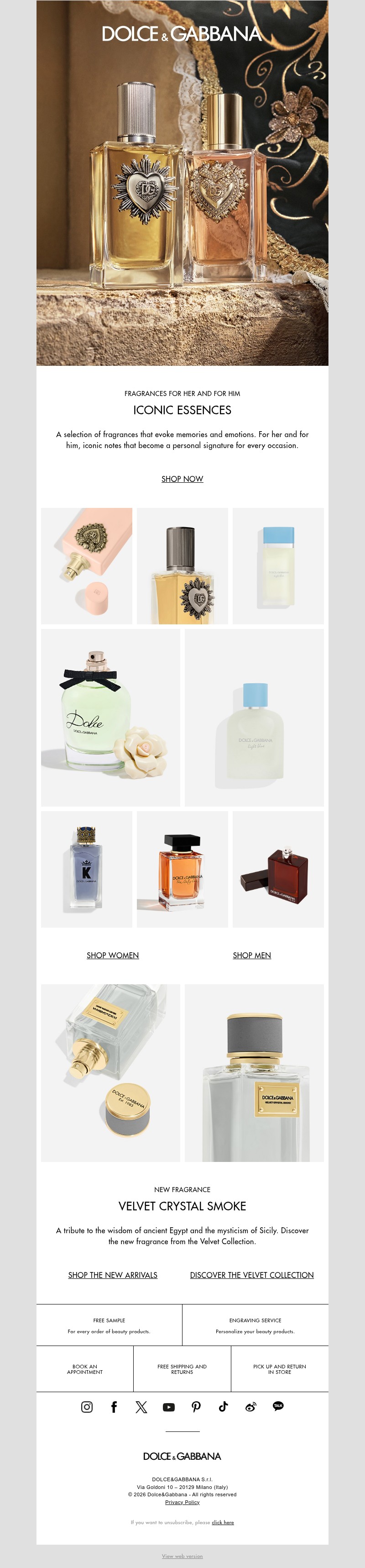365x1568 pixels.
Task: Open the Facebook icon
Action: coord(114,1407)
